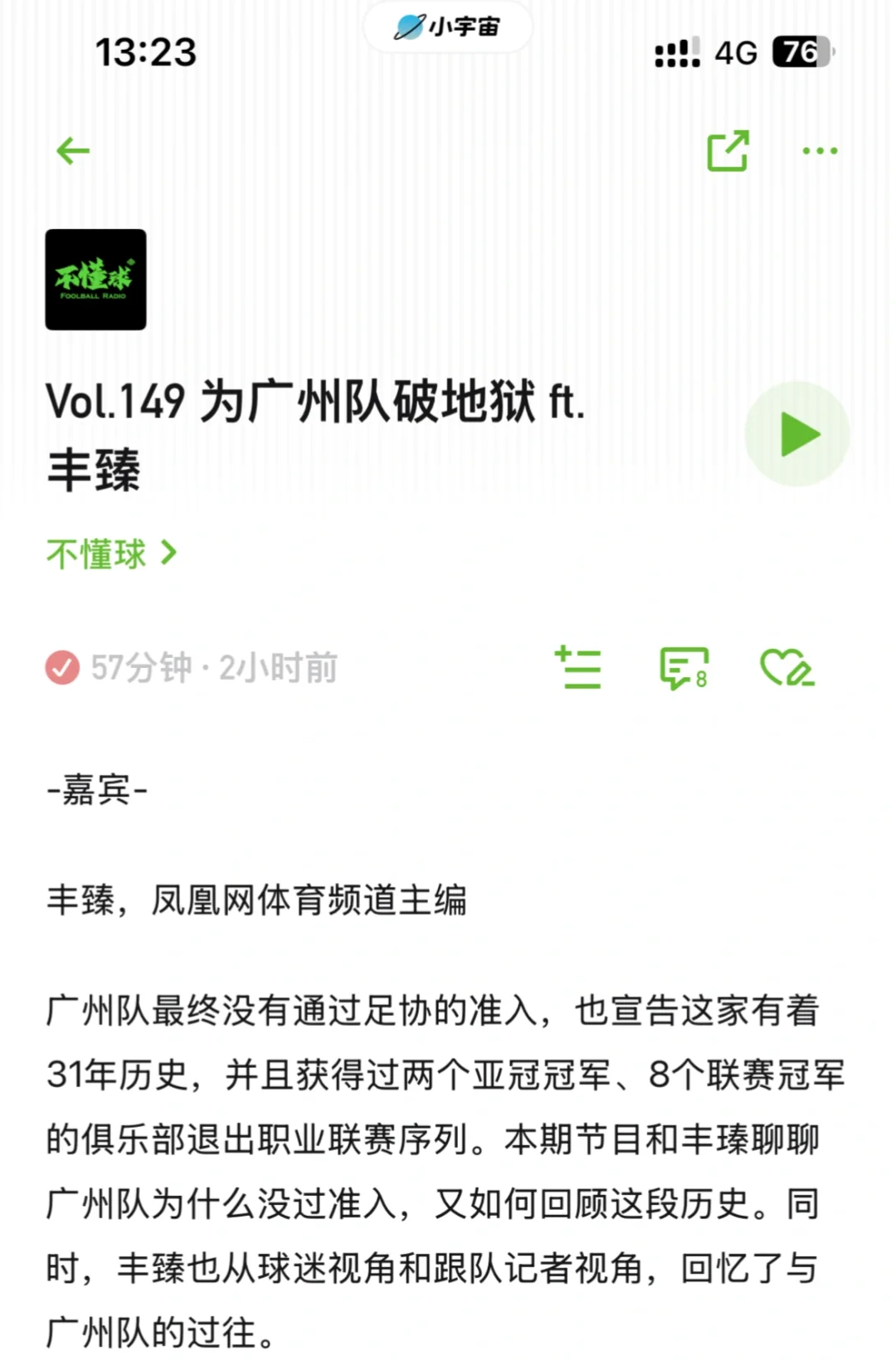Open the 不懂球 podcast page
Viewport: 896px width, 1361px height.
coord(111,554)
